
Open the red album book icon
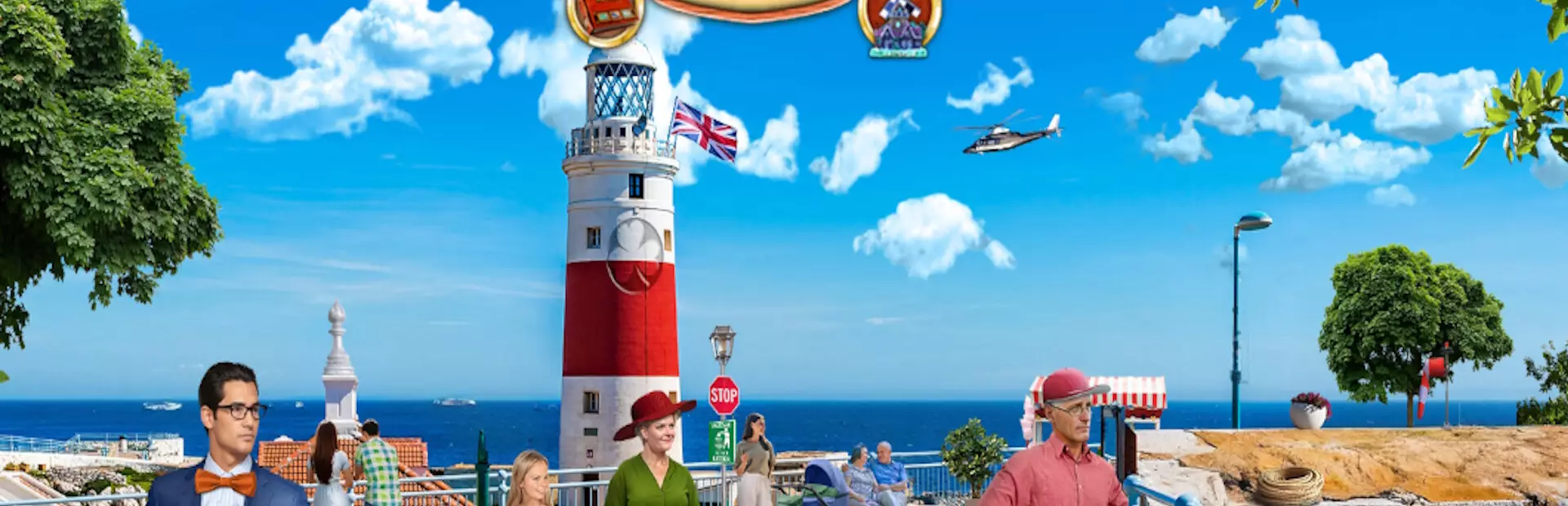click(605, 18)
